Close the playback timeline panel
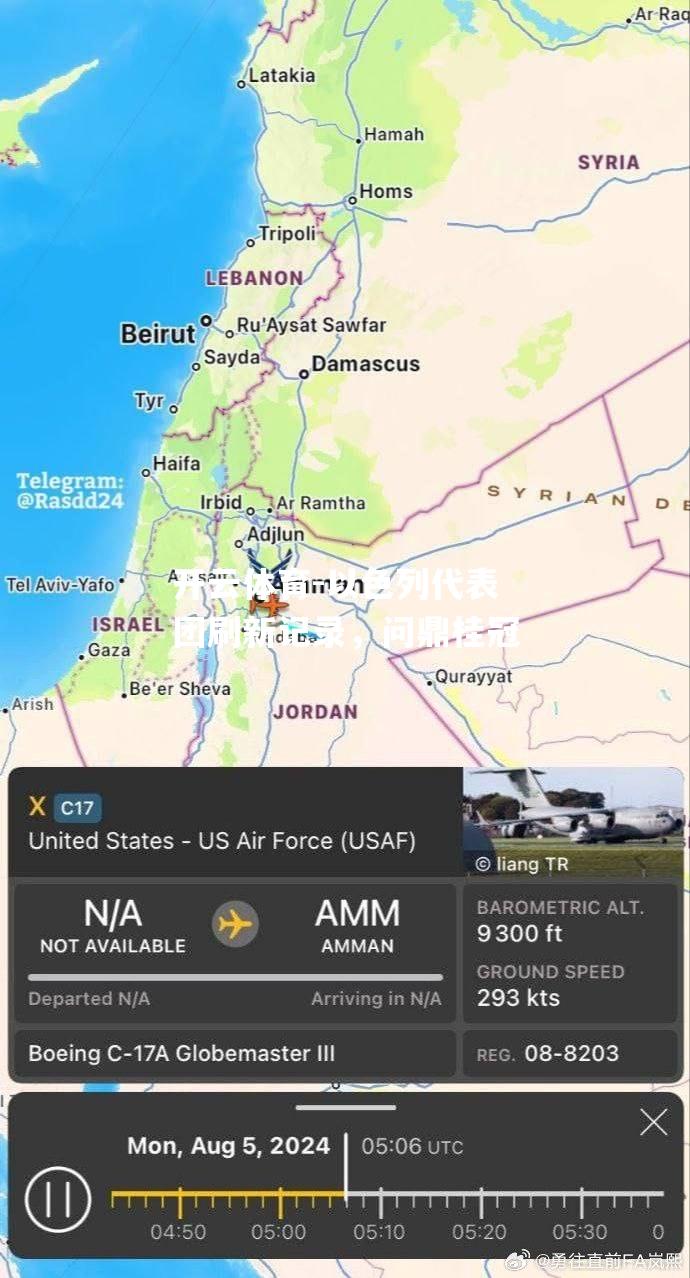The image size is (690, 1278). pyautogui.click(x=653, y=1123)
